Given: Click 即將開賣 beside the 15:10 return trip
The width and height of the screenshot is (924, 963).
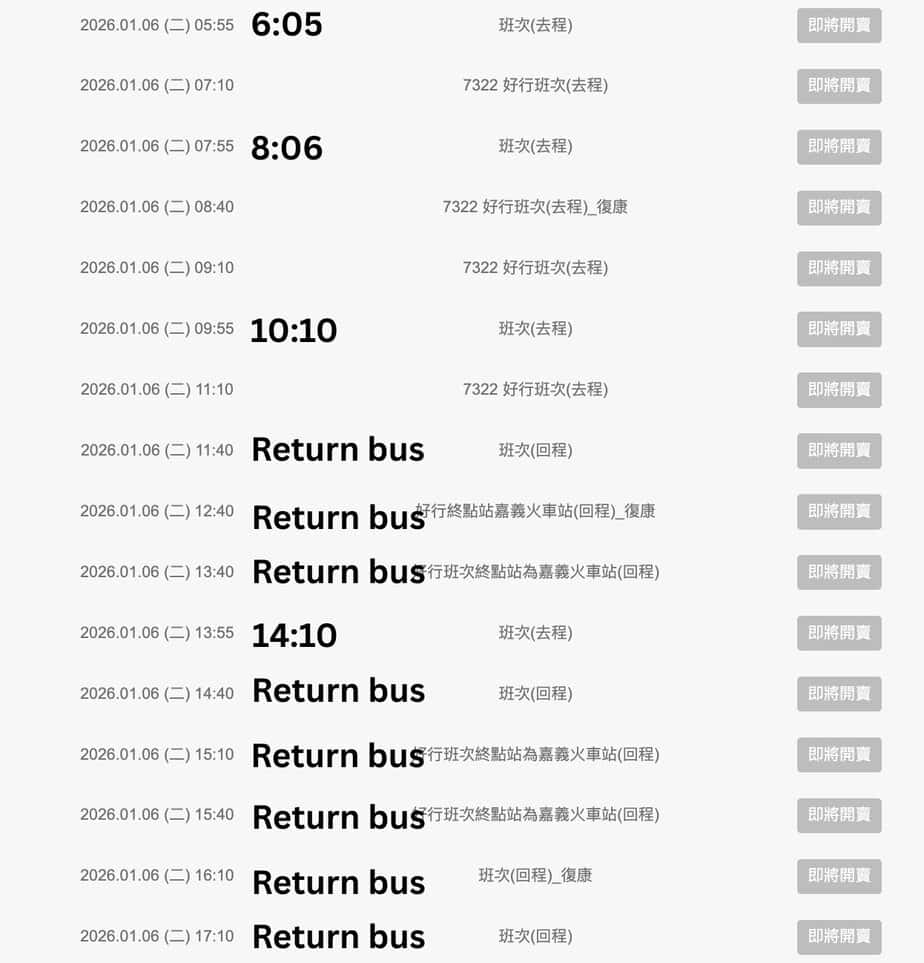Looking at the screenshot, I should click(838, 754).
